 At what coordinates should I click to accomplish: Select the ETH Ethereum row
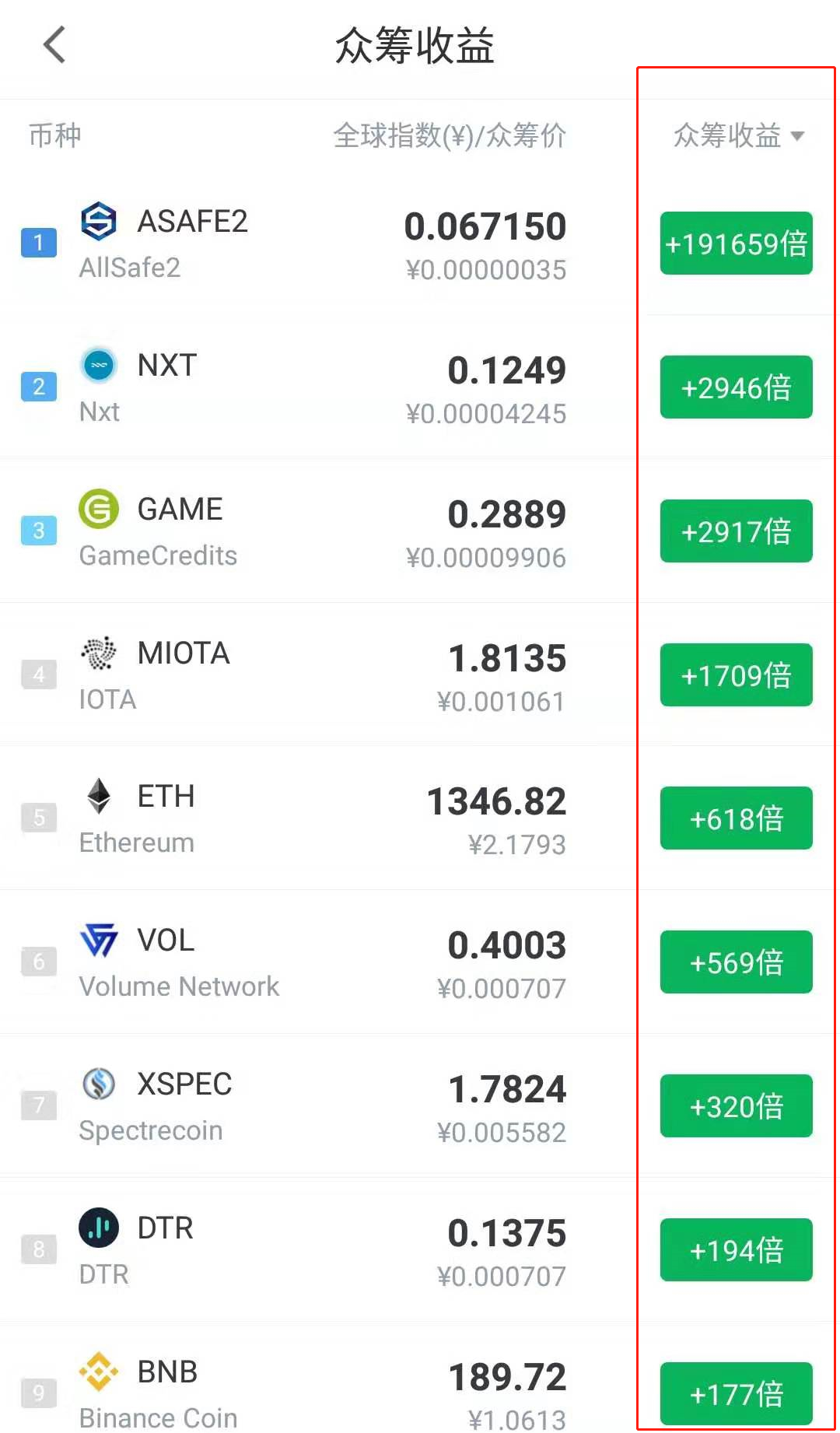pos(420,818)
